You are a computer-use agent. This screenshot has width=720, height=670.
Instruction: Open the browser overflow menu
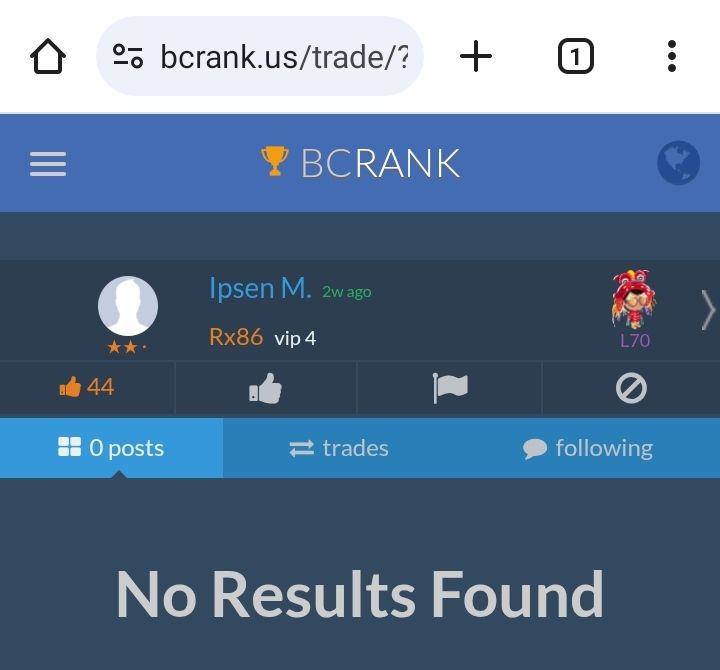672,57
